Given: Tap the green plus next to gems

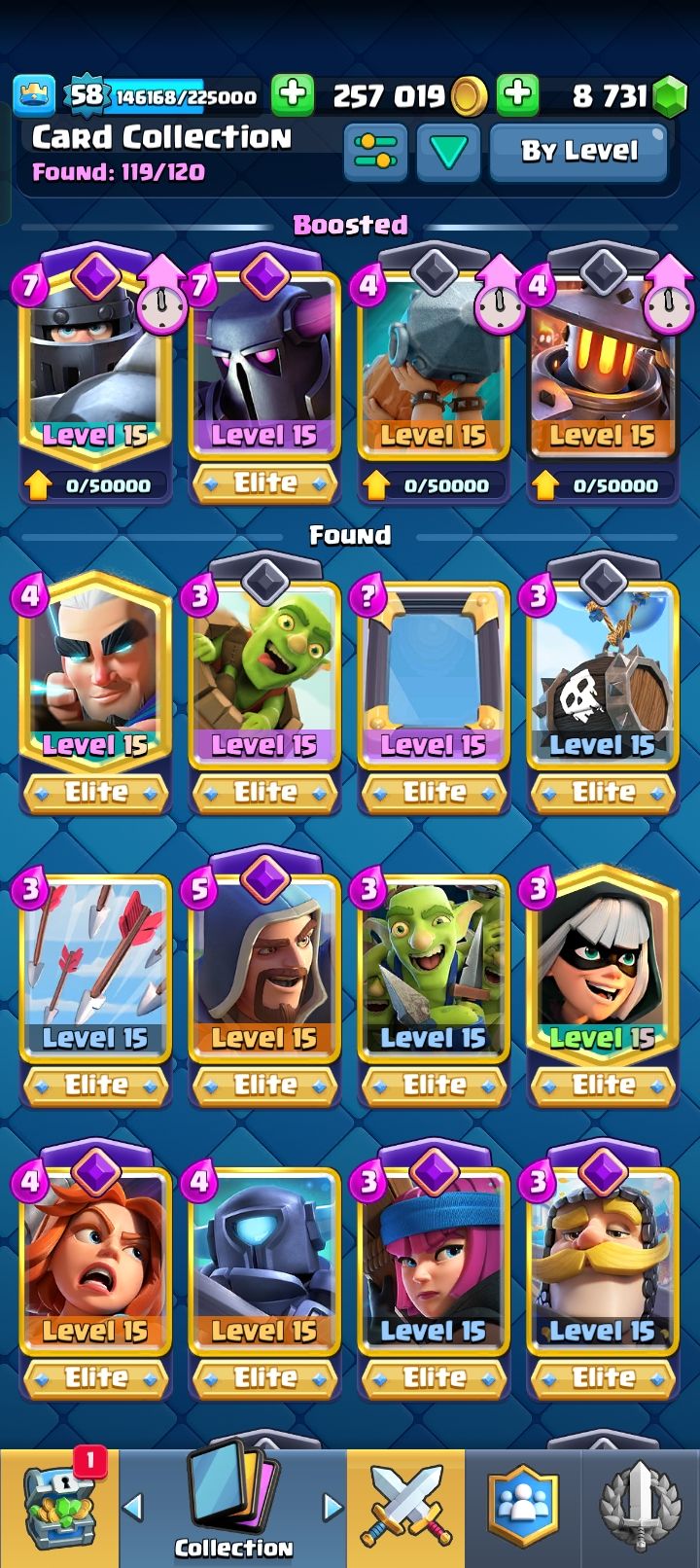Looking at the screenshot, I should (517, 94).
